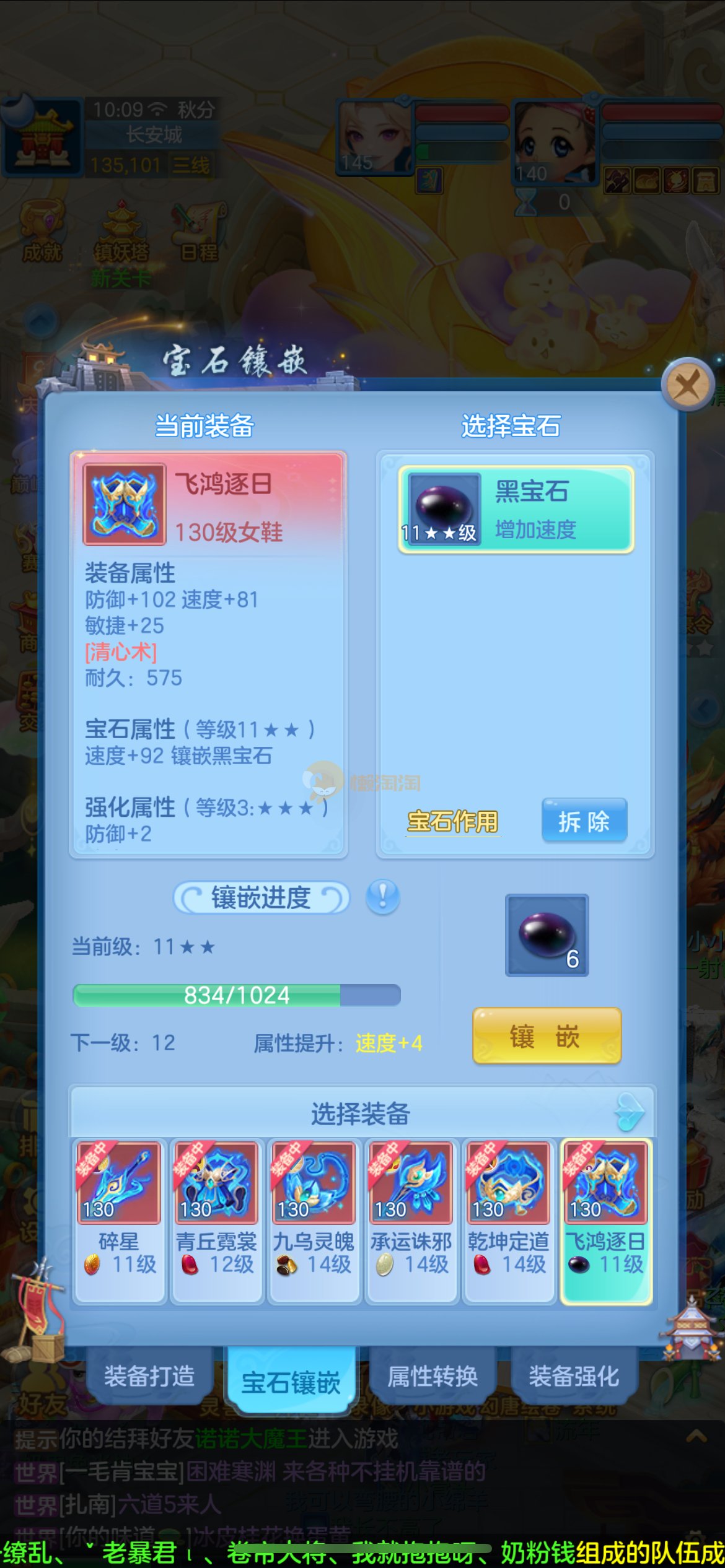The height and width of the screenshot is (1568, 725).
Task: Open the 宝石作用 link
Action: click(x=452, y=822)
